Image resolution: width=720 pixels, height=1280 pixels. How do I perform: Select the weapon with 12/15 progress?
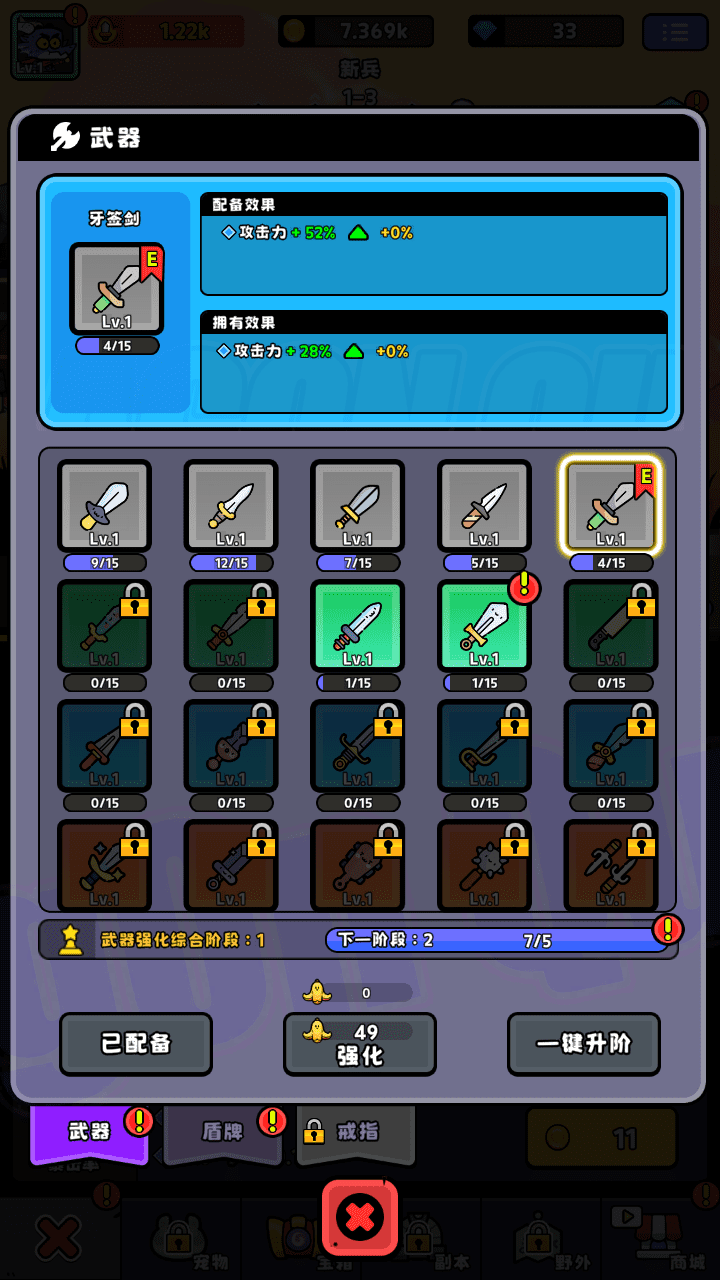(x=231, y=507)
